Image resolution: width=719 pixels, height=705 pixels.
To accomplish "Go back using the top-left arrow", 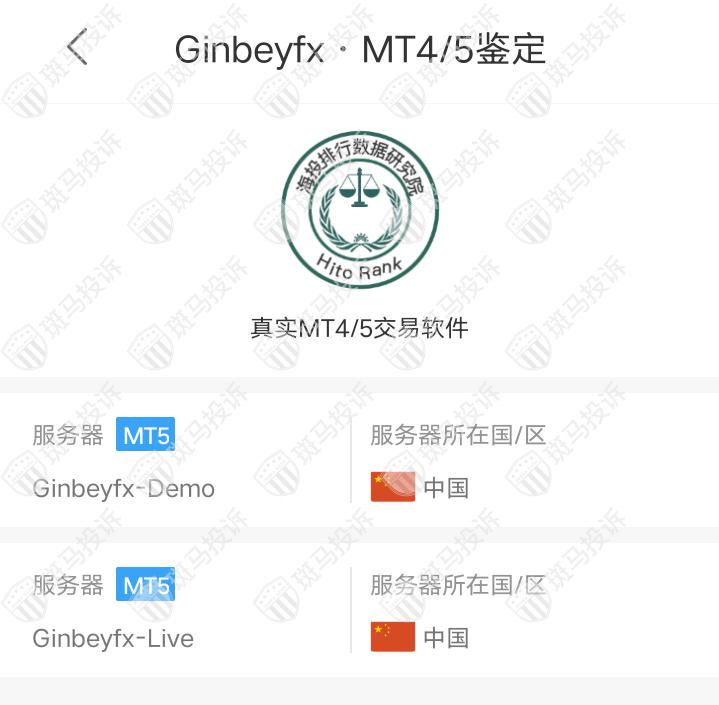I will point(77,47).
